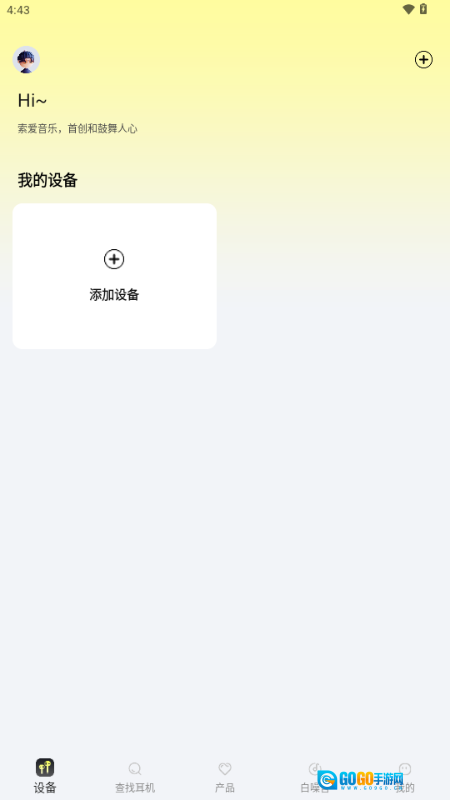
Task: Open the profile avatar
Action: tap(26, 60)
